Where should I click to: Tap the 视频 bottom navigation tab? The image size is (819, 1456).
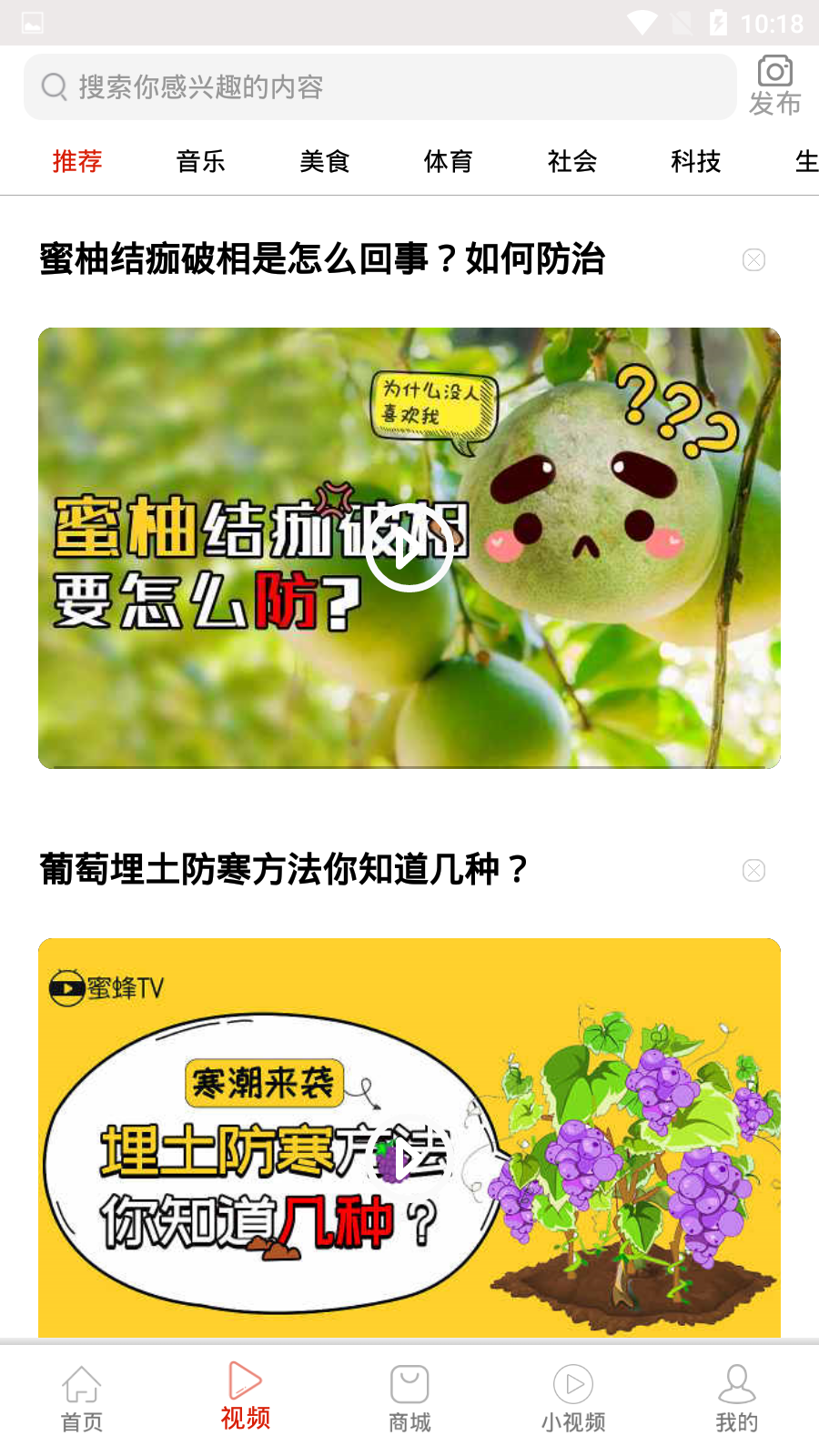pos(246,1396)
